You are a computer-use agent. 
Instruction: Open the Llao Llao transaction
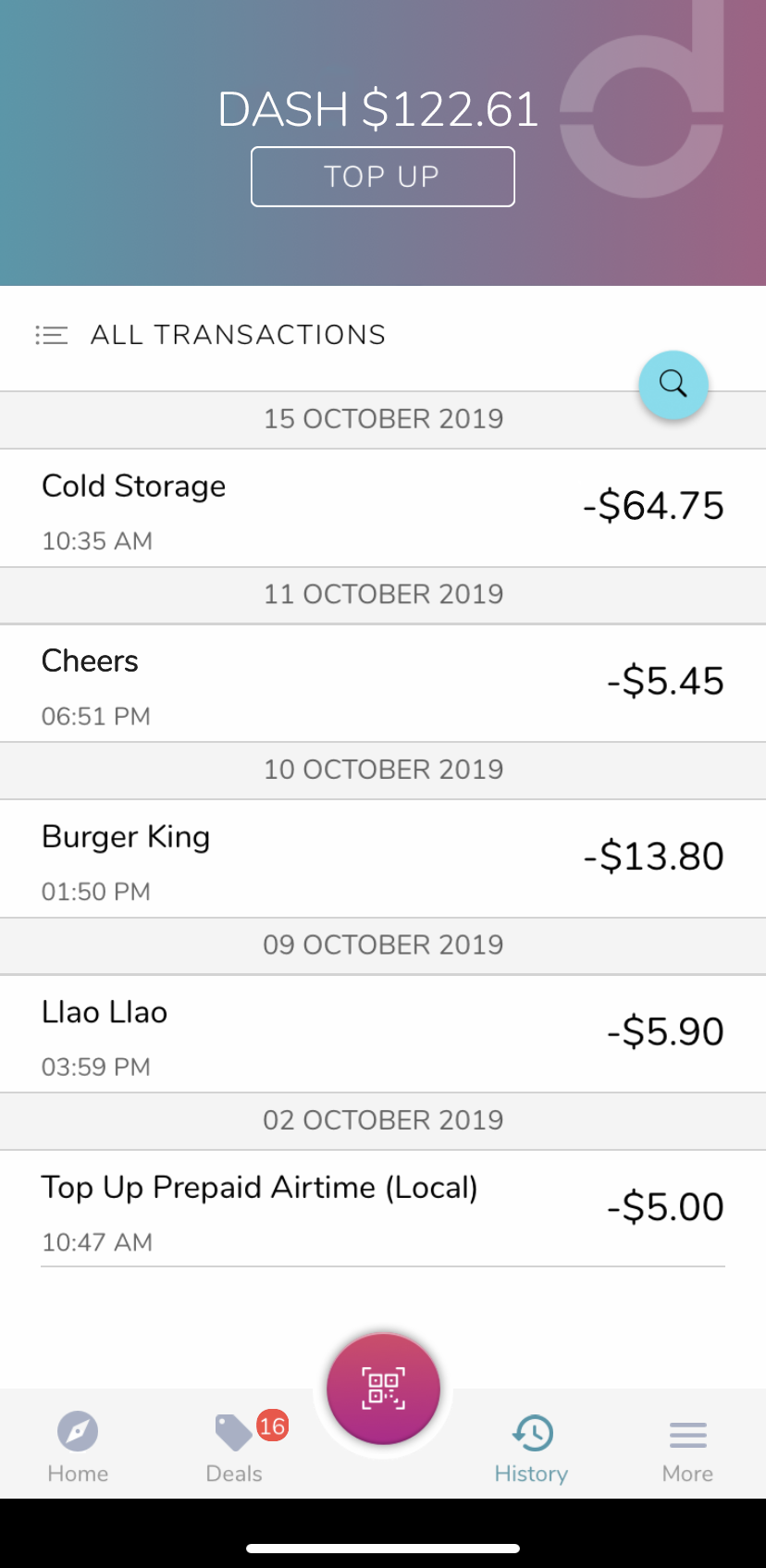pos(383,1034)
